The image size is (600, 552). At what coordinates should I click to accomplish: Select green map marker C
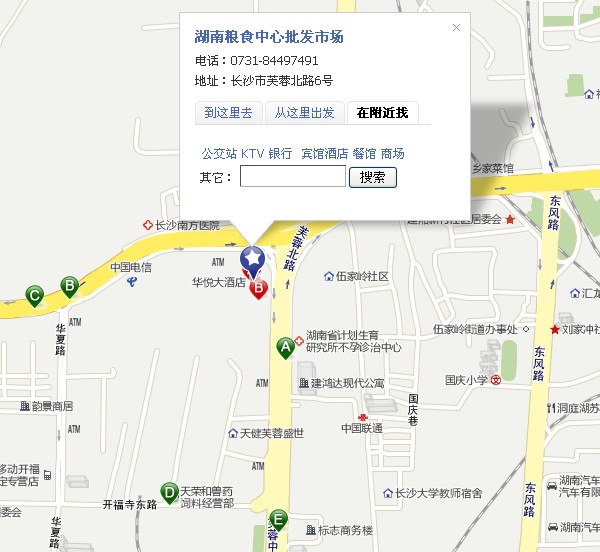click(x=34, y=295)
